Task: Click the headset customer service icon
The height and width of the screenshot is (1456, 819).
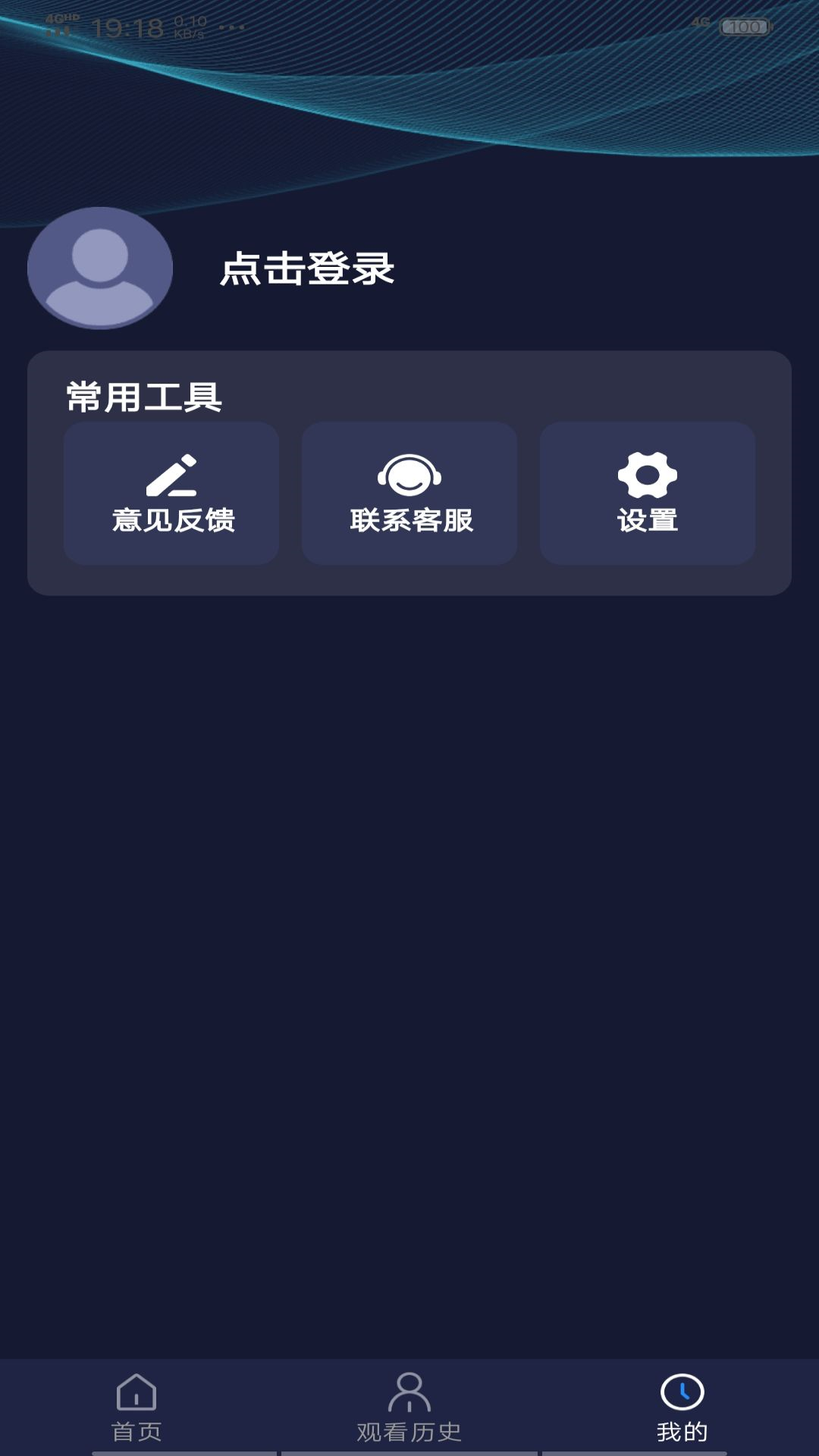Action: tap(409, 474)
